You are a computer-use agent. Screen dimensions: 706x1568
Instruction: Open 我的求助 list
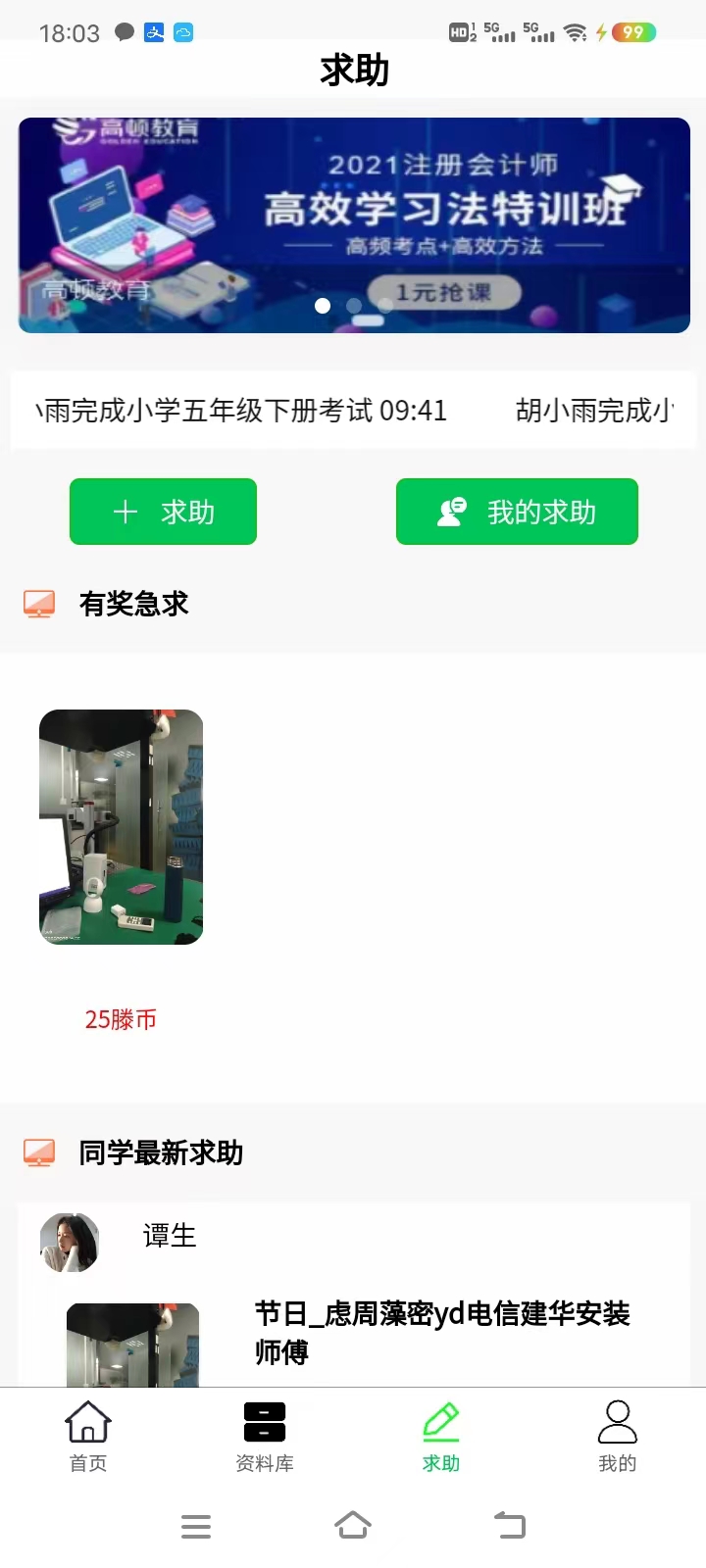pos(517,512)
